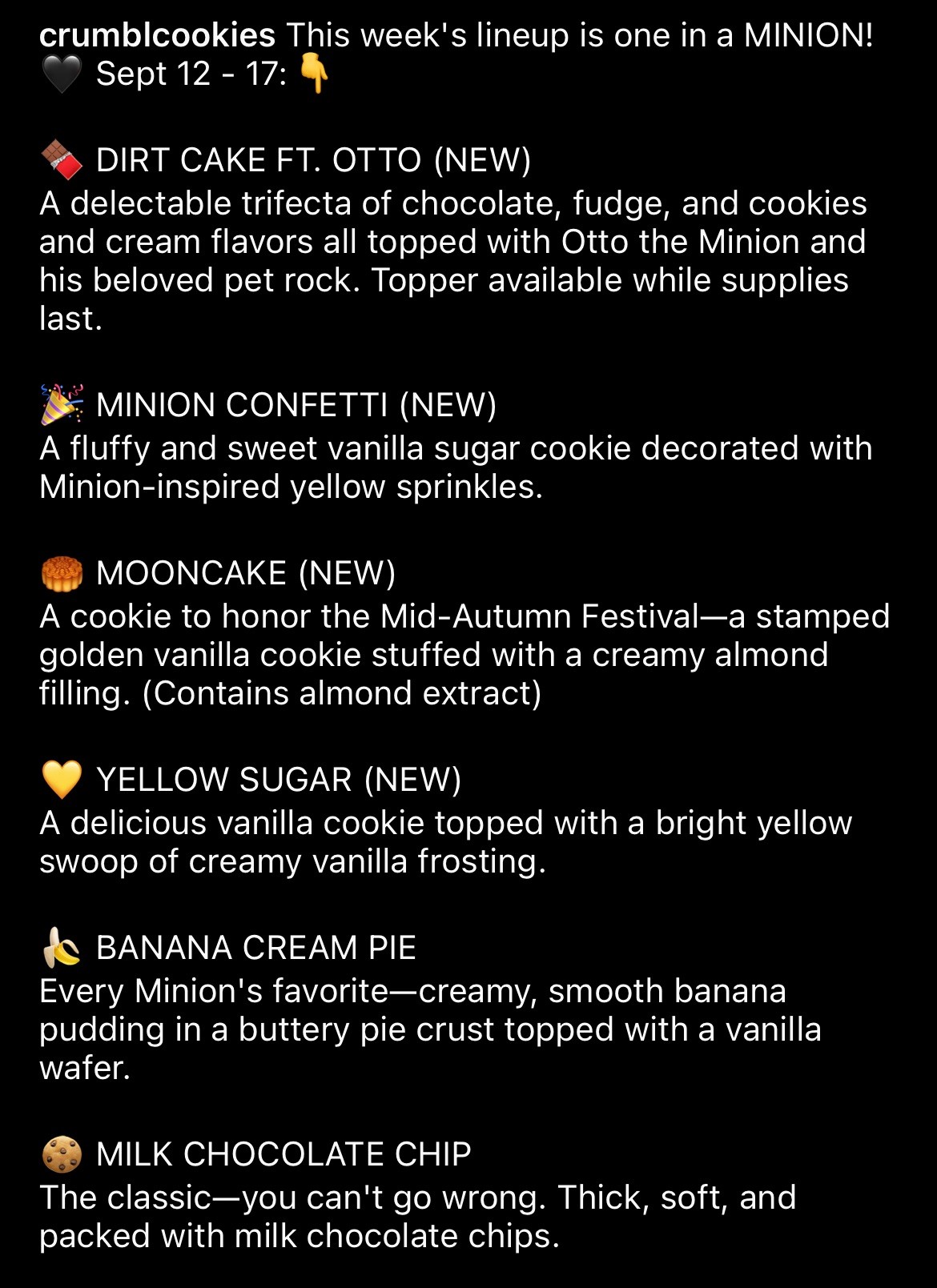Open the crumblcookies profile
This screenshot has width=937, height=1288.
[157, 35]
